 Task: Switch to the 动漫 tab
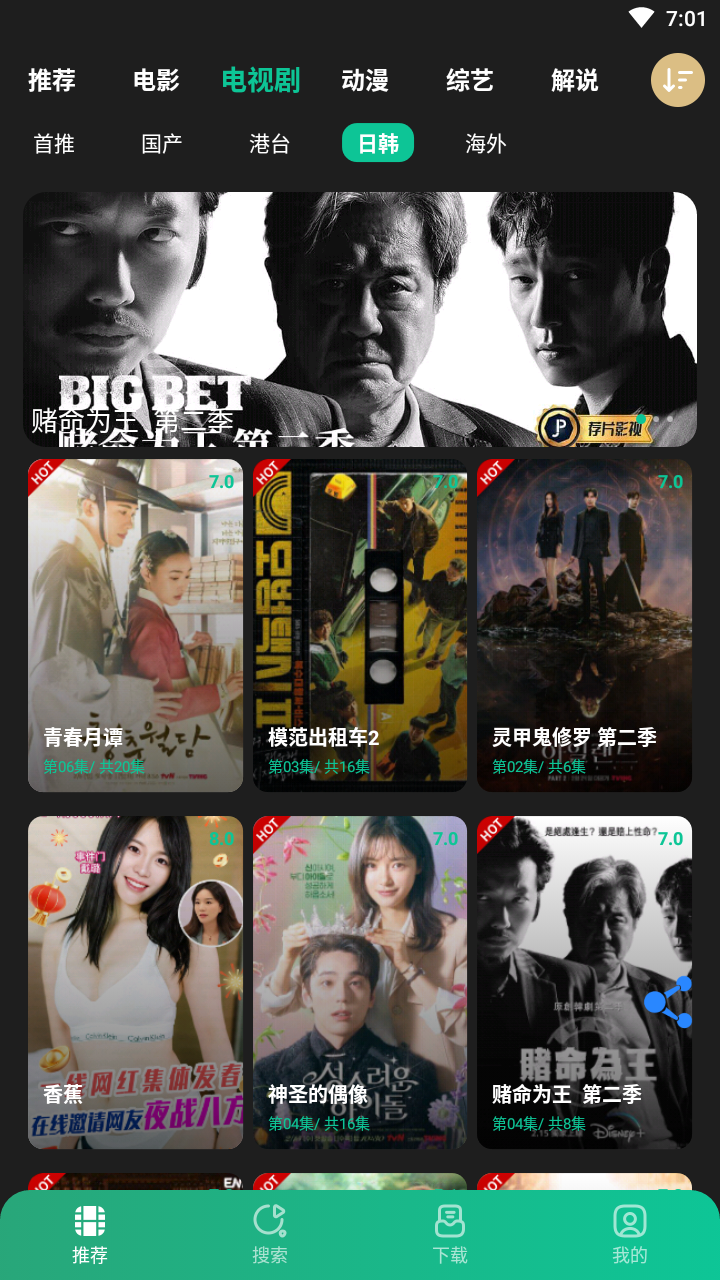click(365, 80)
